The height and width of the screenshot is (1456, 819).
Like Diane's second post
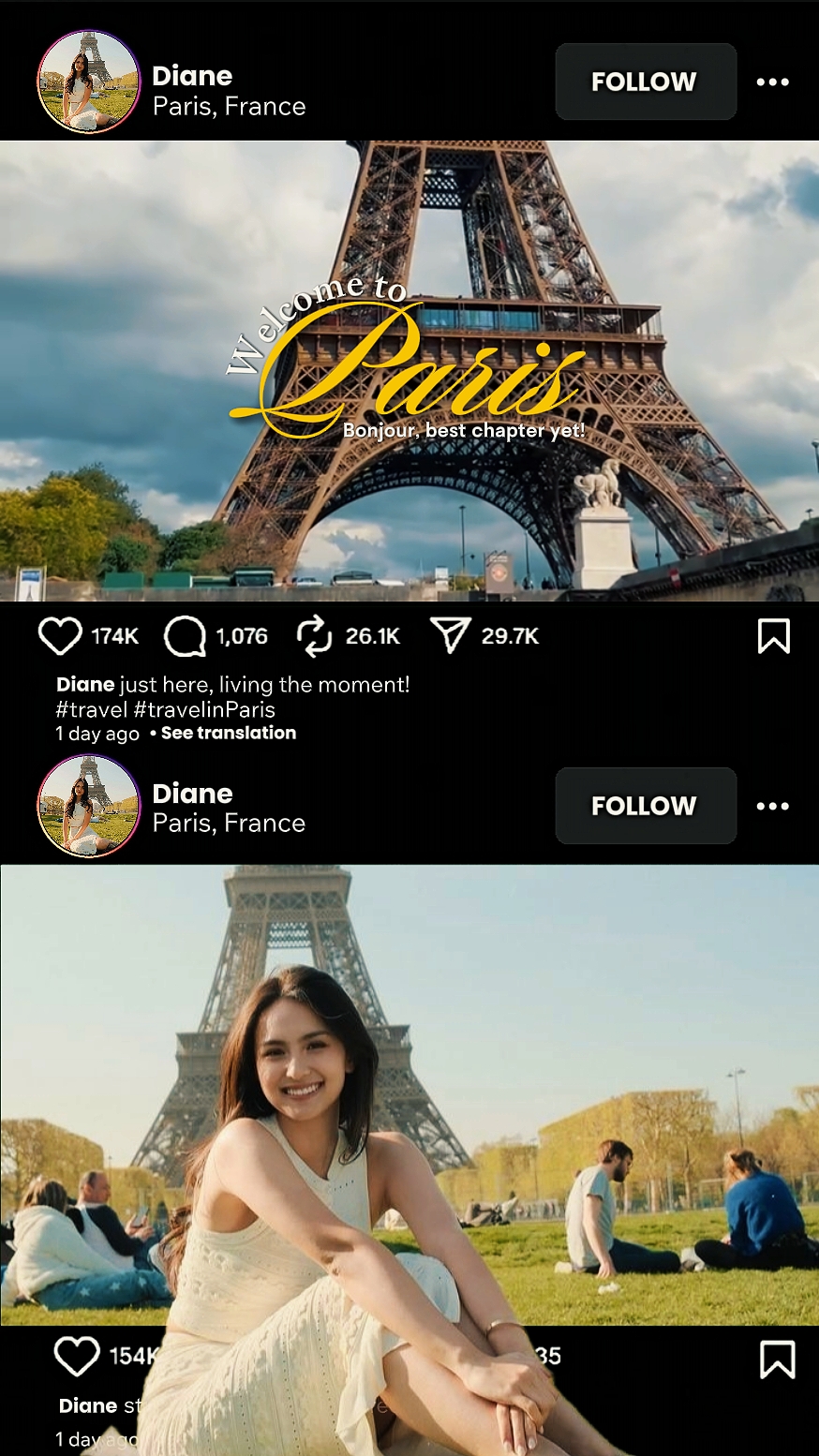coord(77,1355)
